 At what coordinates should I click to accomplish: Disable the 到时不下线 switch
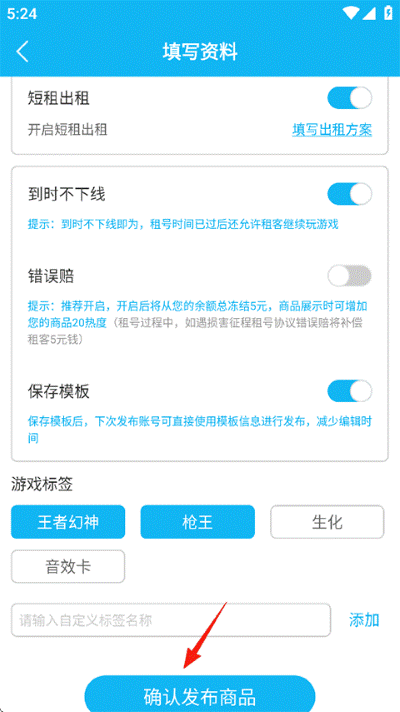(x=350, y=194)
